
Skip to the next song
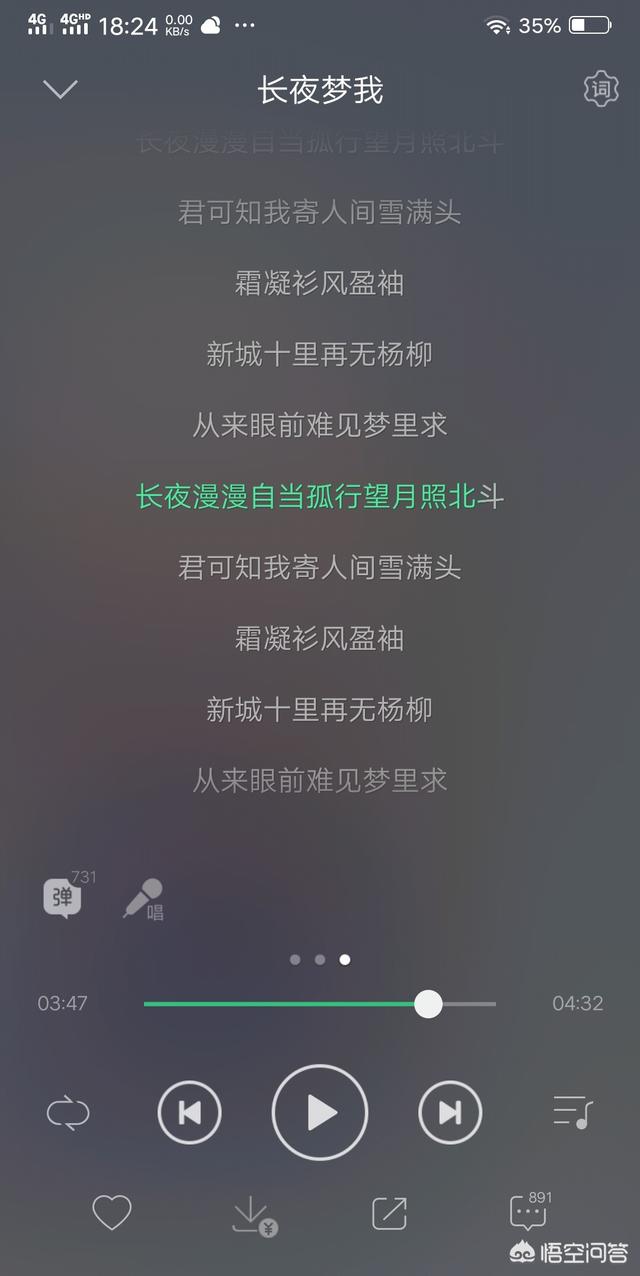coord(450,1112)
